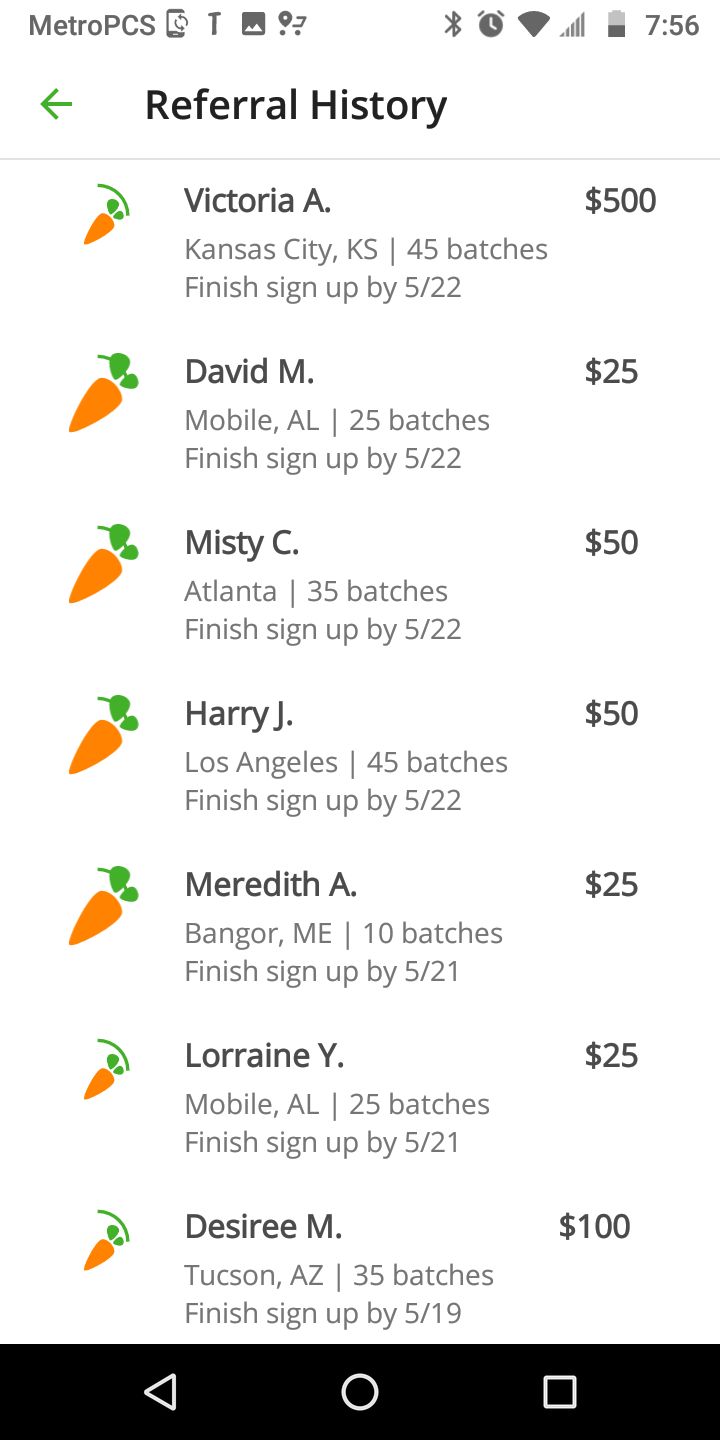View Harry J.'s referral details
Image resolution: width=720 pixels, height=1440 pixels.
(360, 757)
